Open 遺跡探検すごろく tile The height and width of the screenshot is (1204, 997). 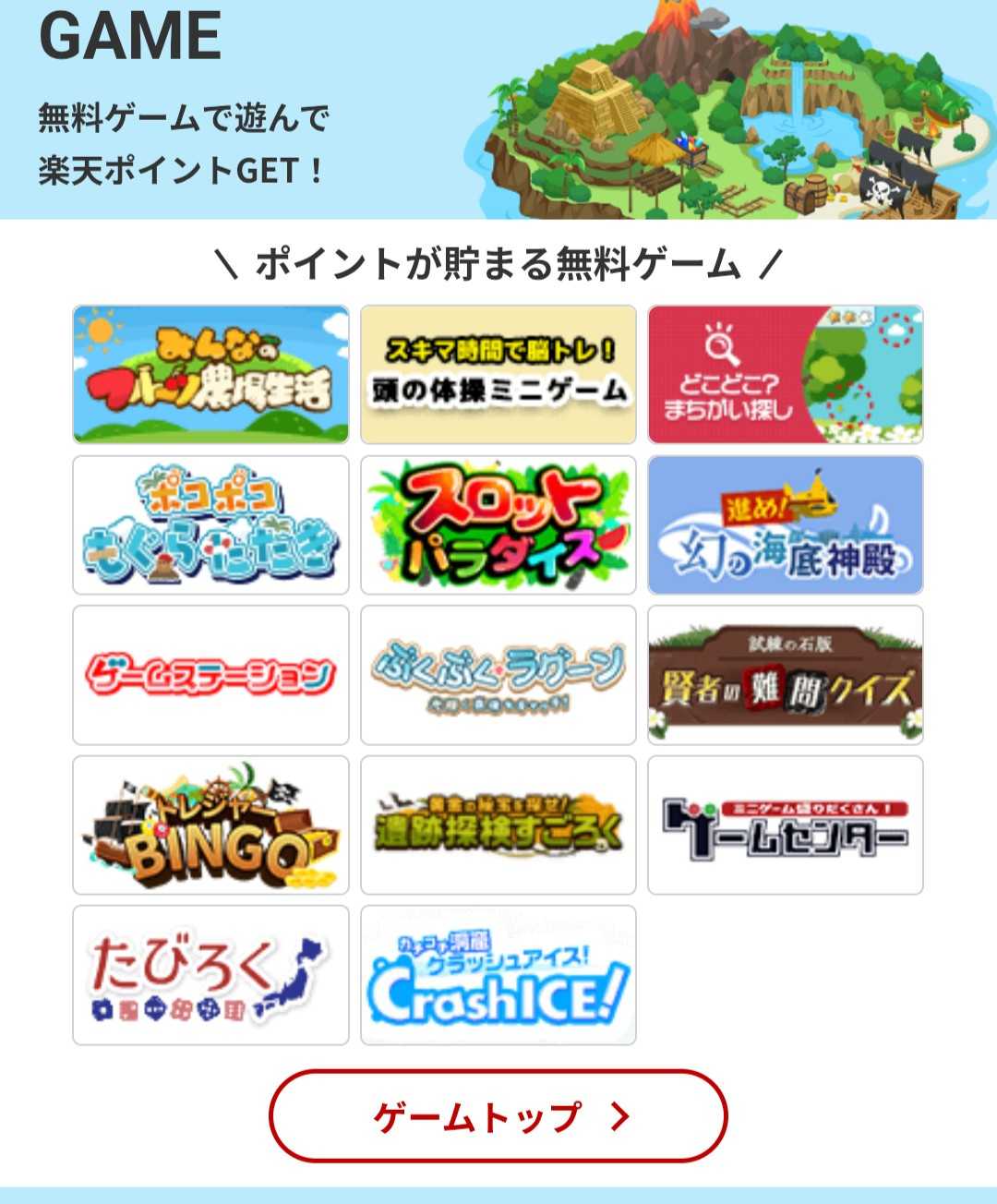point(498,825)
